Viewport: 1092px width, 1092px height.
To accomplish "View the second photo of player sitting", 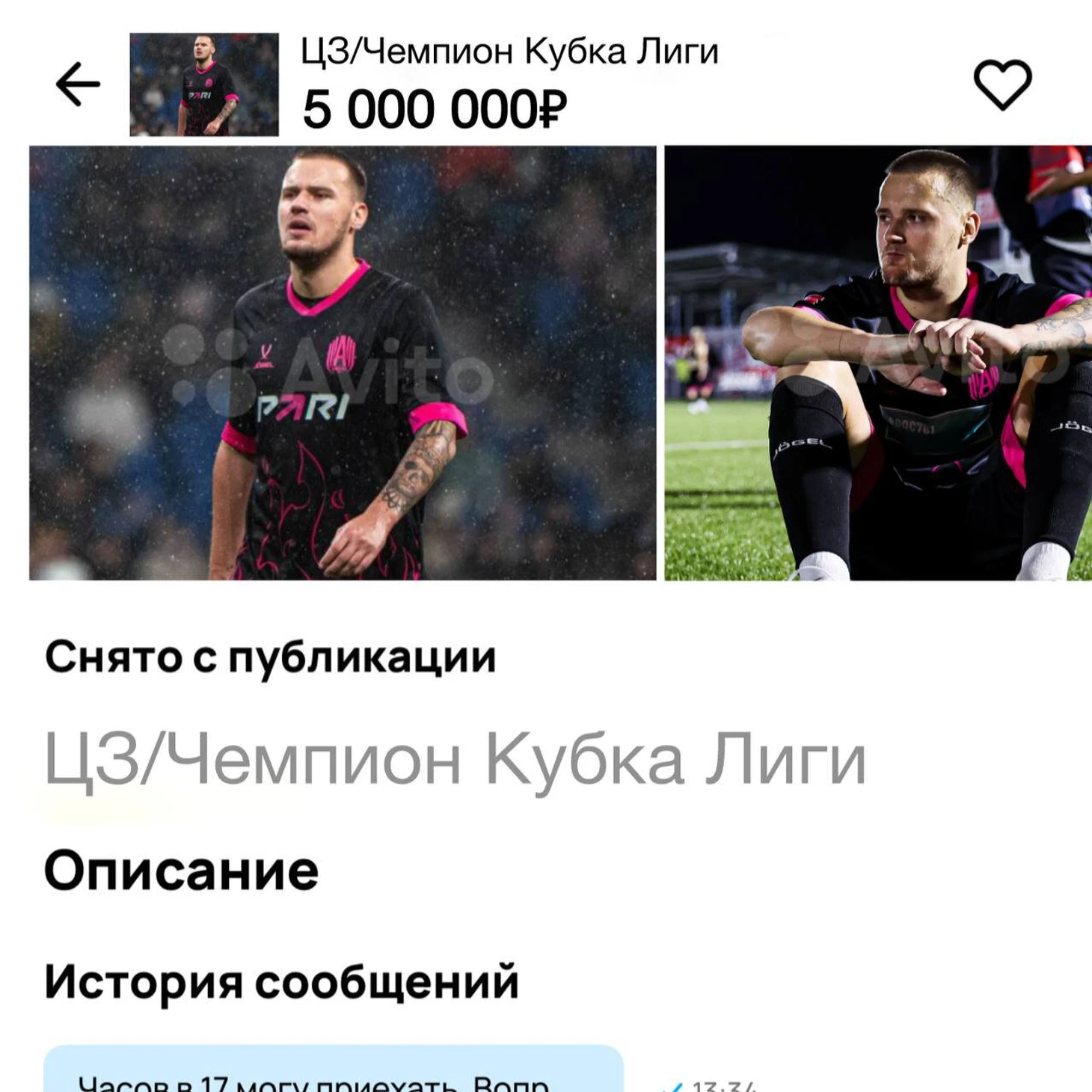I will (878, 363).
